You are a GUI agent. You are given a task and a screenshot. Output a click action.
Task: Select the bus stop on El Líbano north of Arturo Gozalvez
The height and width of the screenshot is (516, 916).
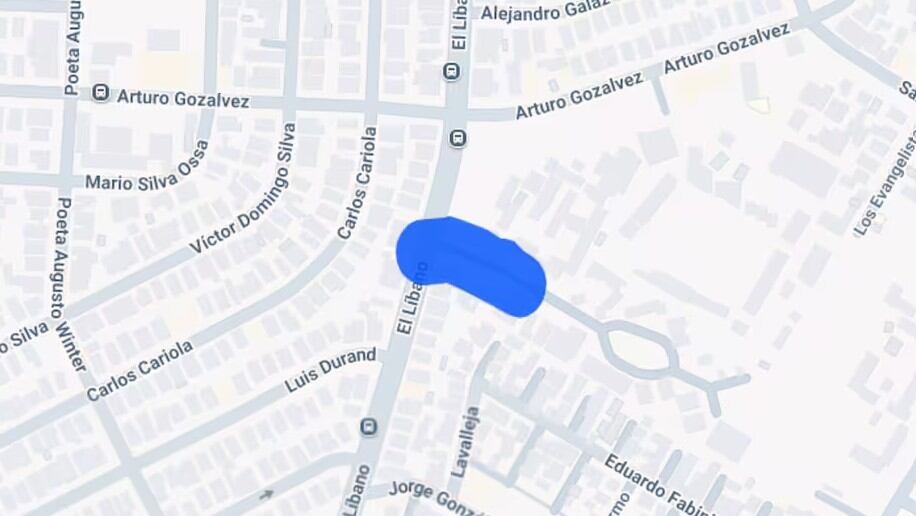451,71
